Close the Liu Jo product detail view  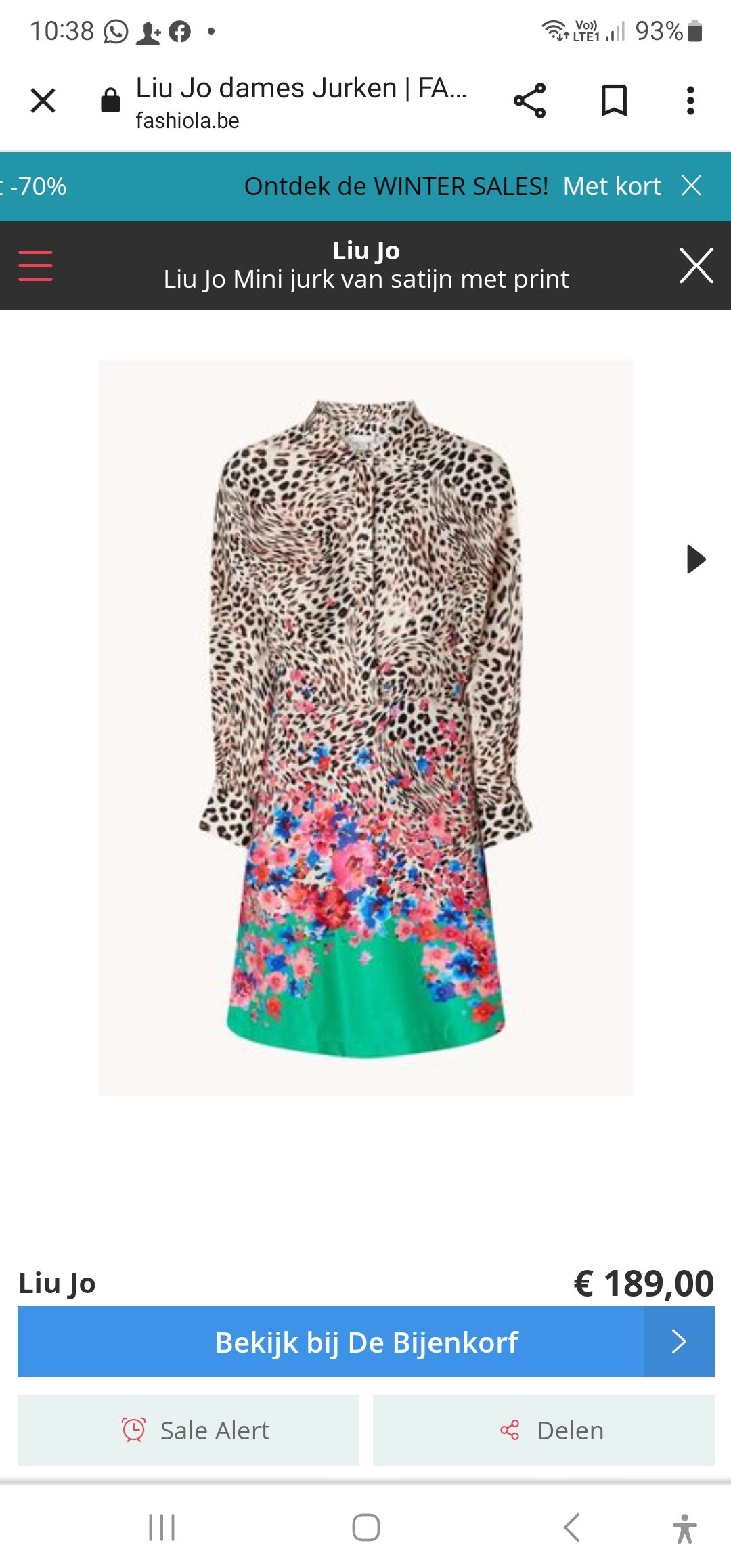[696, 265]
